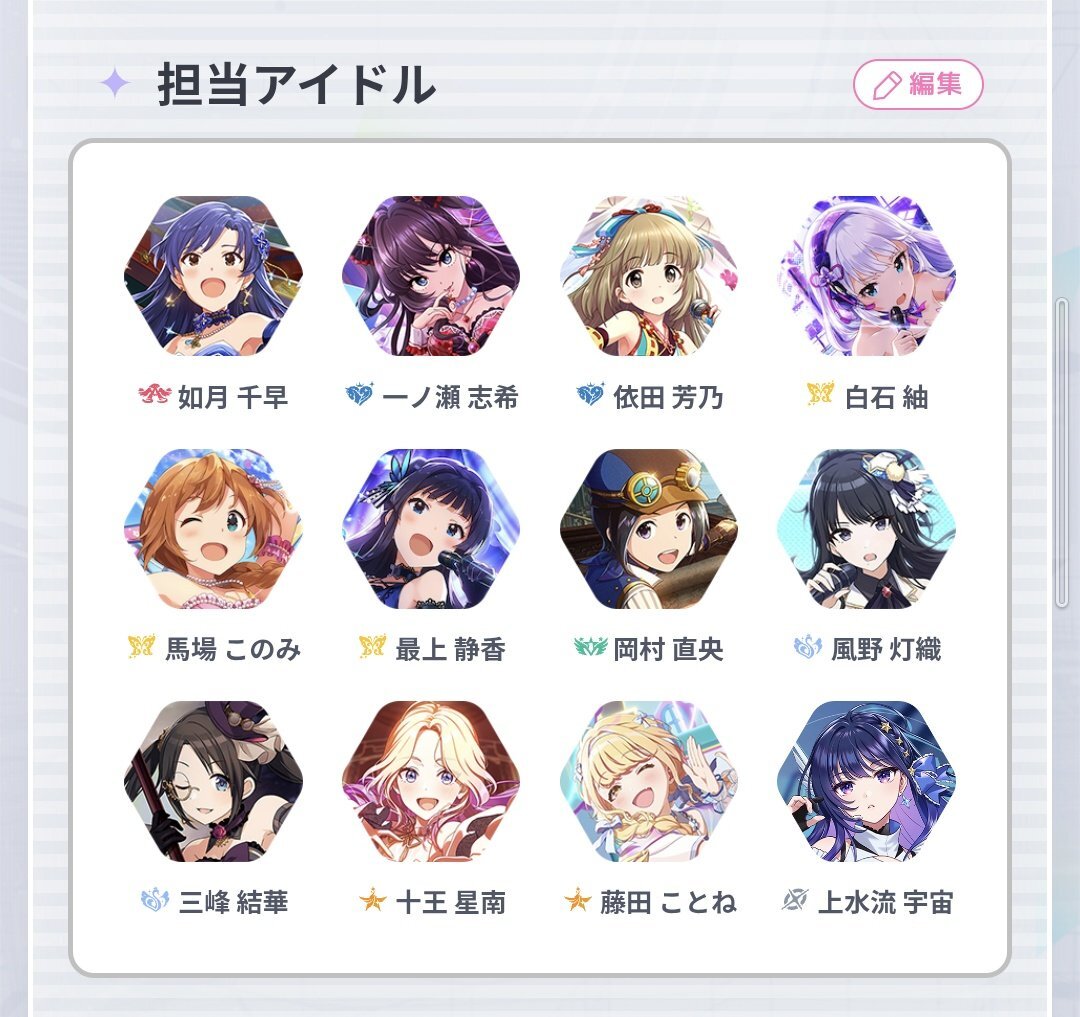This screenshot has width=1080, height=1017.
Task: View idol 白石 紬
Action: [866, 276]
